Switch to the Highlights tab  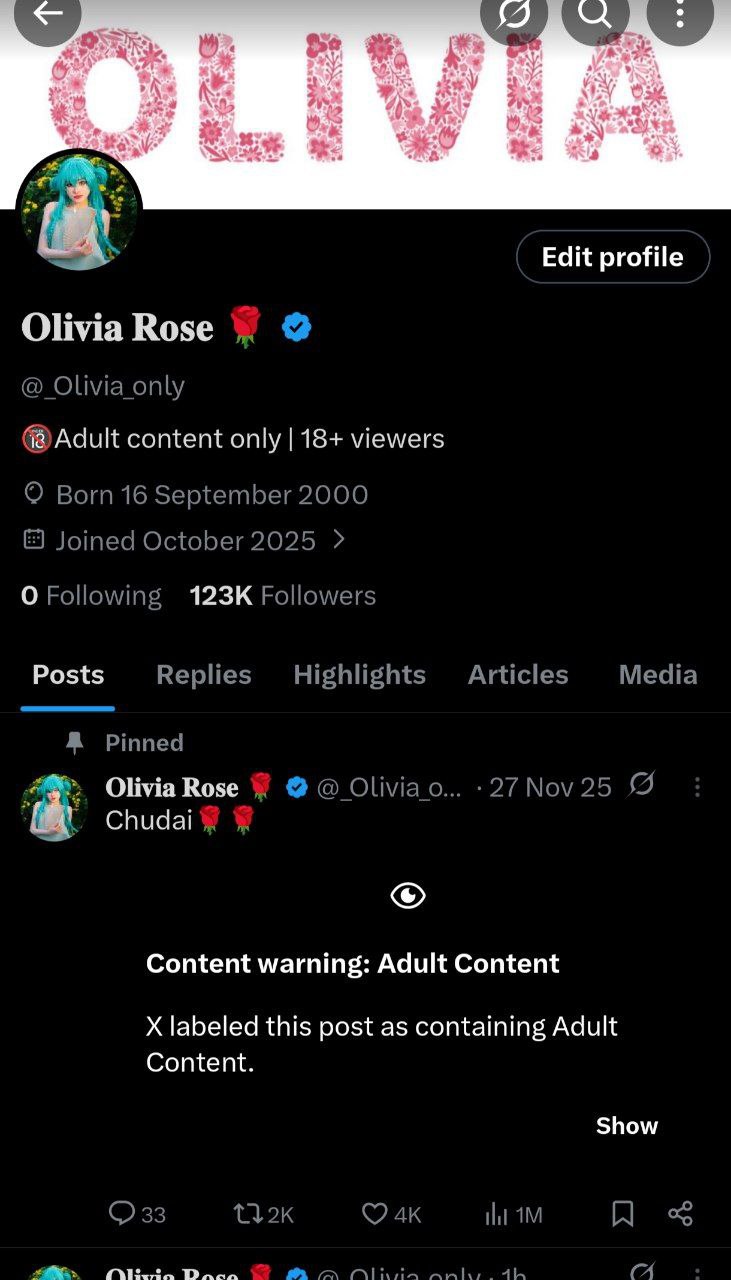pyautogui.click(x=359, y=675)
